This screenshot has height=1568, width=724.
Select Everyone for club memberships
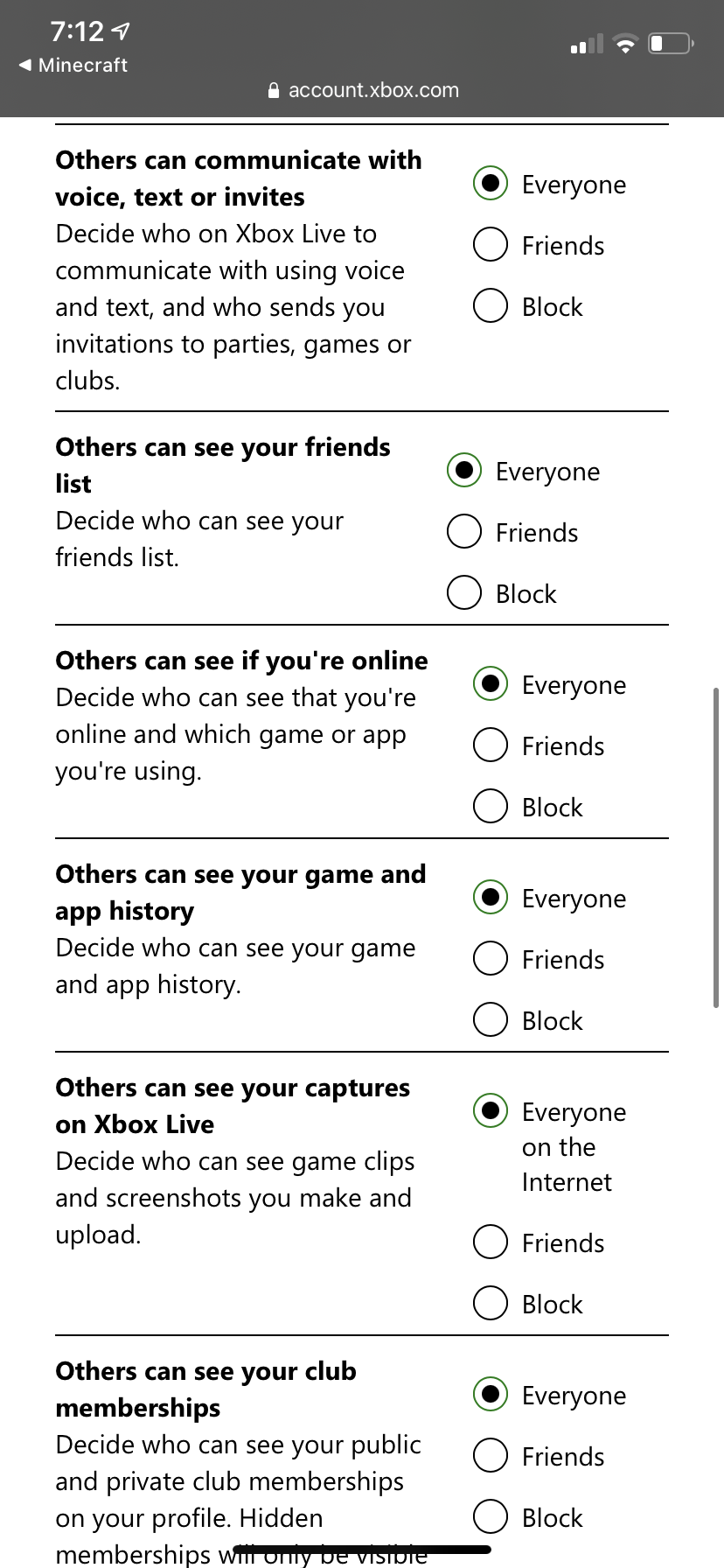[x=491, y=1395]
